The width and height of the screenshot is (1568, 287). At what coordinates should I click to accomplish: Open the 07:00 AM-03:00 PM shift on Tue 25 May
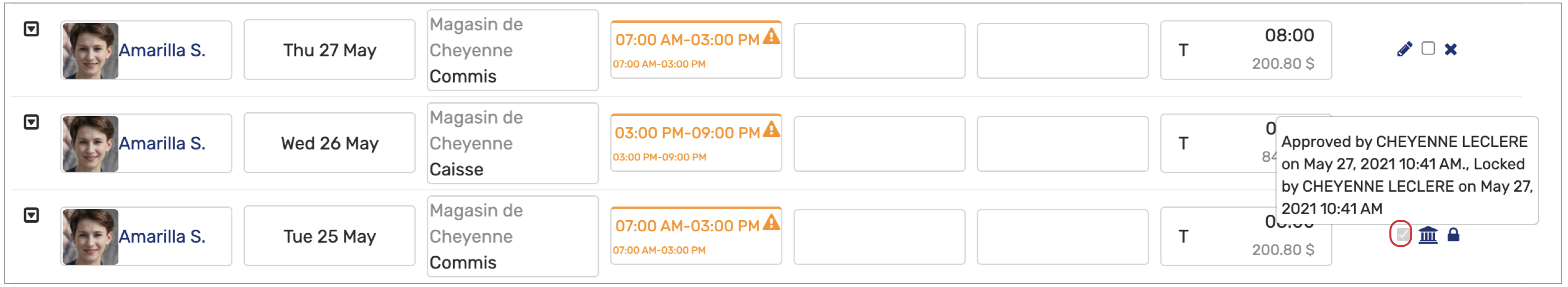click(x=686, y=226)
